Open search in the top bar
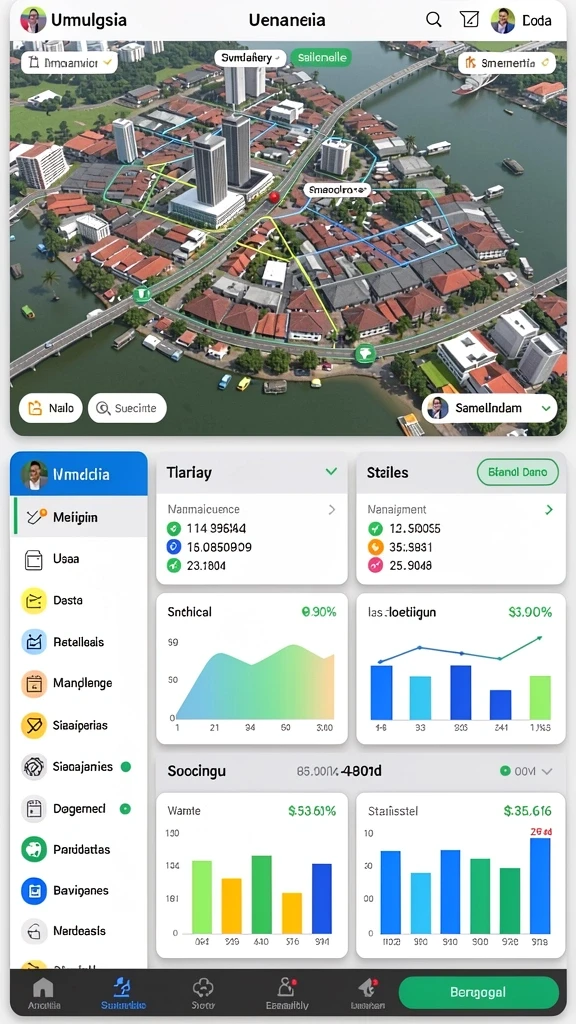Image resolution: width=576 pixels, height=1024 pixels. click(x=434, y=20)
